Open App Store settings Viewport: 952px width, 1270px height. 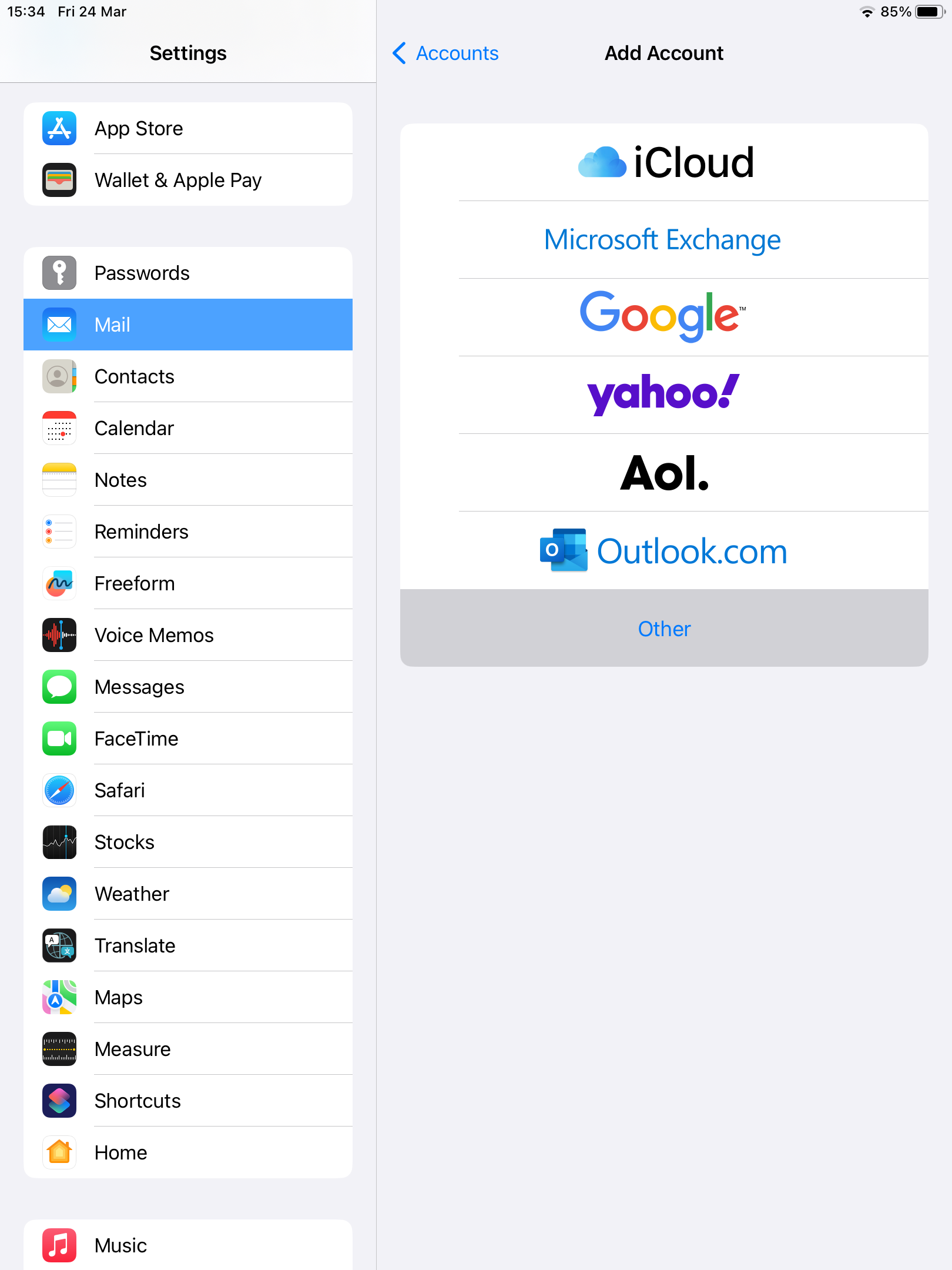click(188, 129)
